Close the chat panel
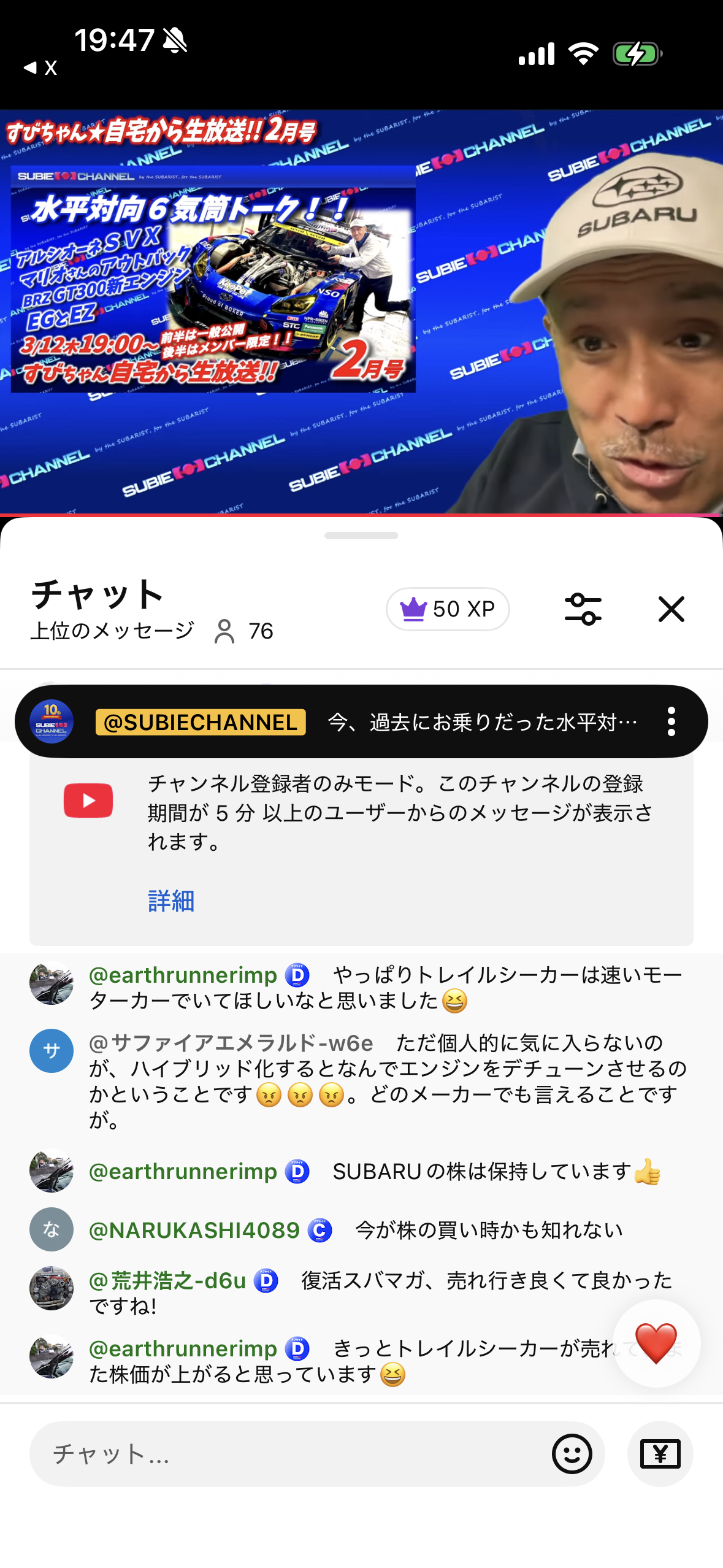Screen dimensions: 723x1568 pos(671,609)
